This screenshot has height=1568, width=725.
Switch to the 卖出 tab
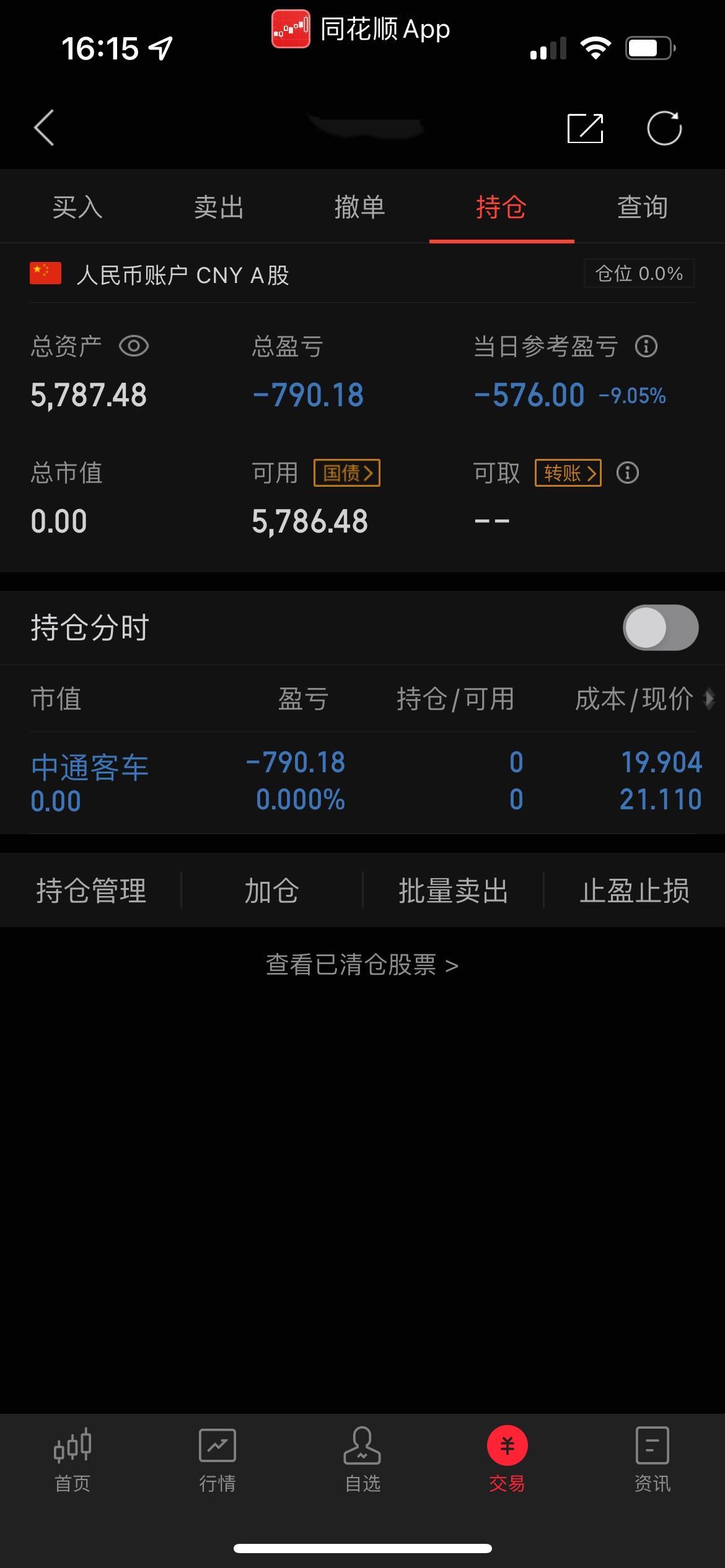pos(219,207)
